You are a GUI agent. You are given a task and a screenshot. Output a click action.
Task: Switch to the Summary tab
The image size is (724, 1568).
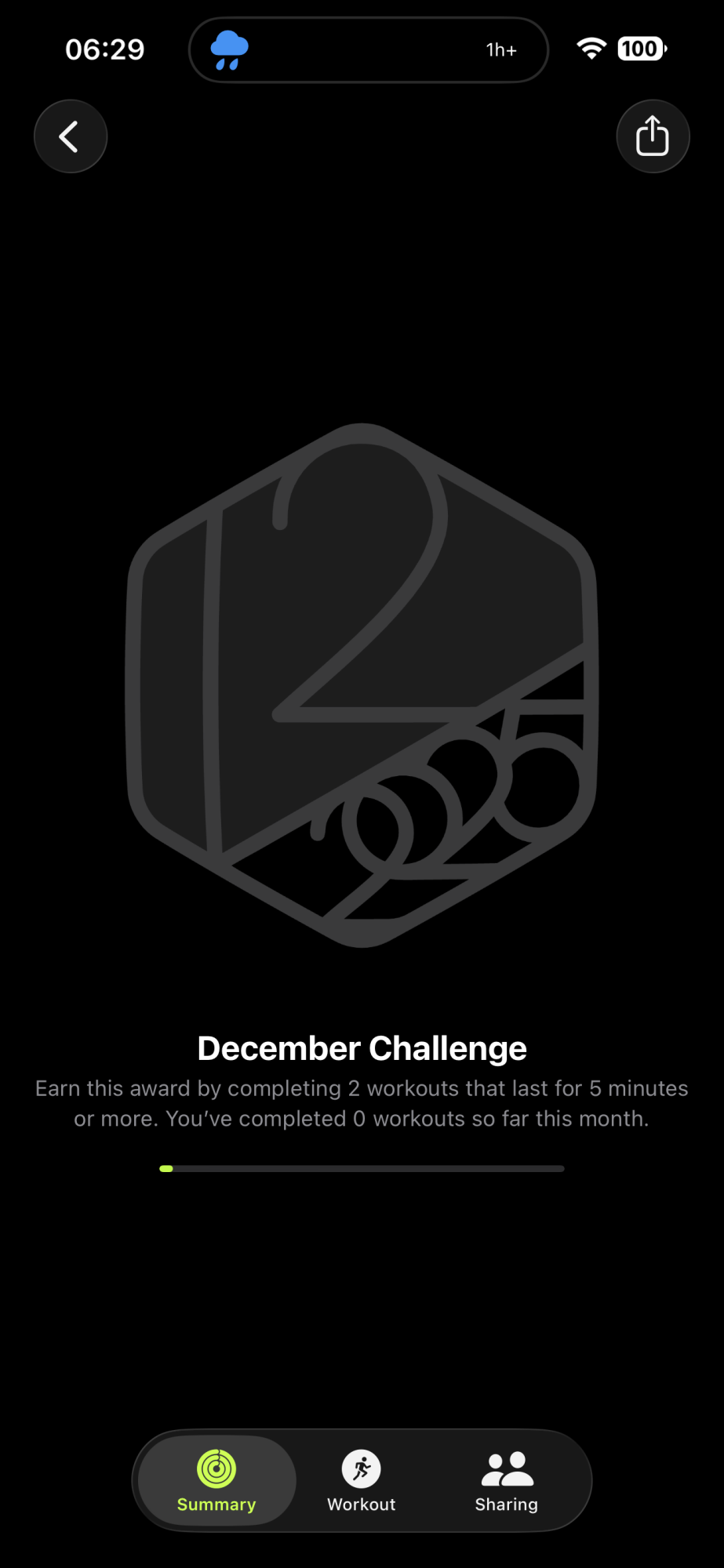click(x=216, y=1480)
